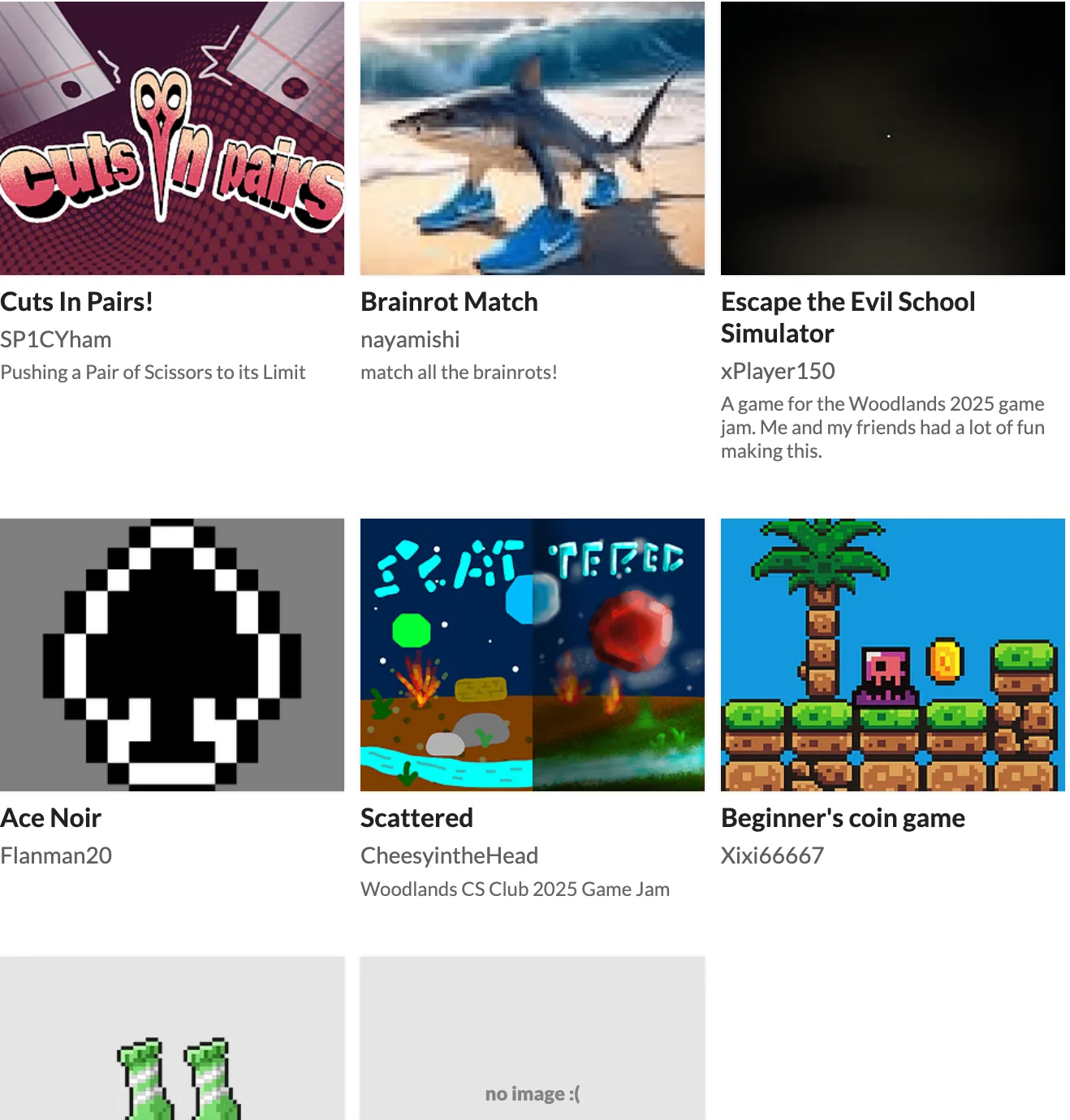Click the spade pixel-art Ace Noir thumbnail
Screen dimensions: 1070x1120
172,654
